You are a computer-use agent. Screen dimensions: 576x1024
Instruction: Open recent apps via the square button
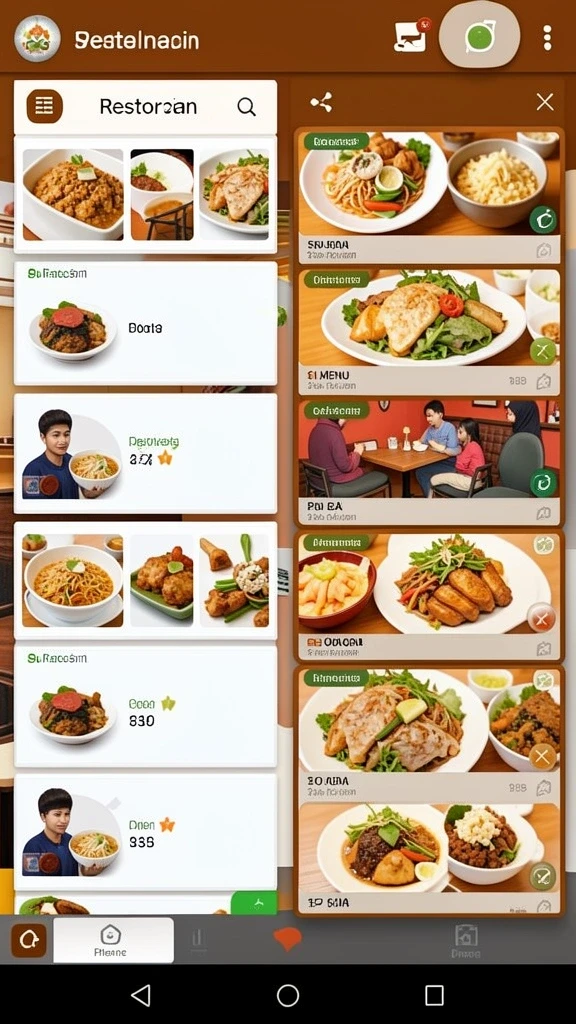pyautogui.click(x=434, y=995)
